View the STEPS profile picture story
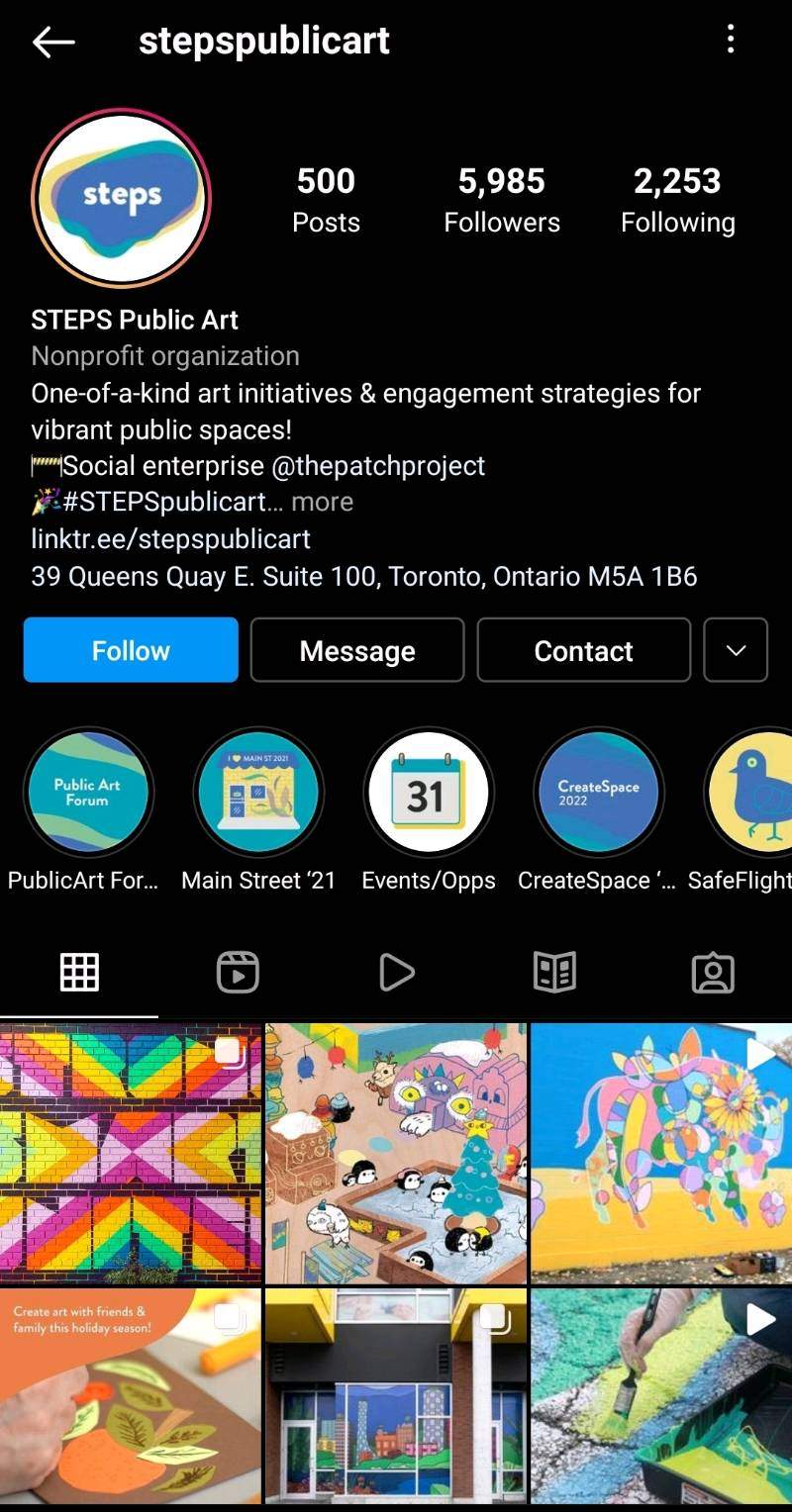792x1512 pixels. pyautogui.click(x=122, y=198)
